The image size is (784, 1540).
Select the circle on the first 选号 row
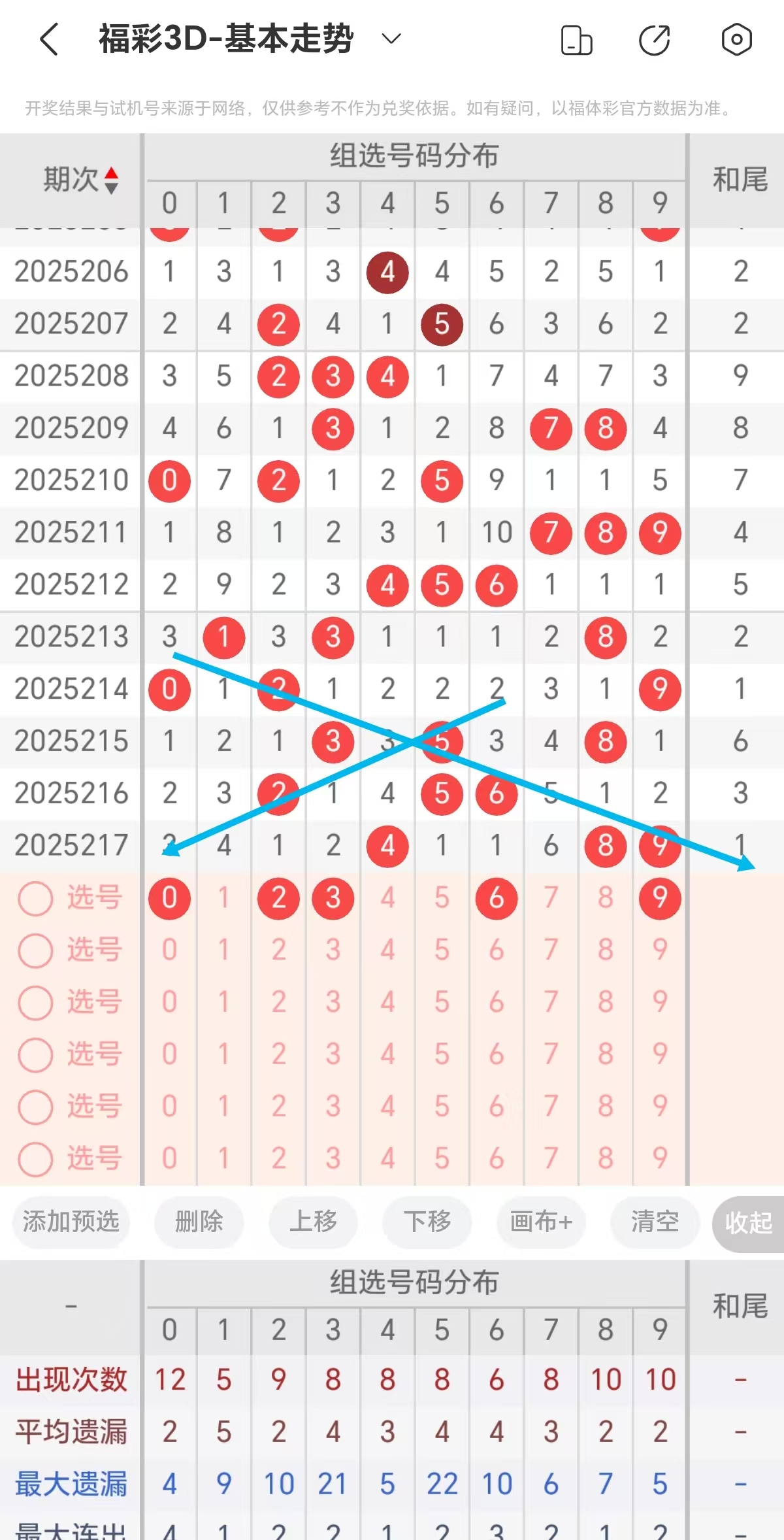pyautogui.click(x=36, y=898)
